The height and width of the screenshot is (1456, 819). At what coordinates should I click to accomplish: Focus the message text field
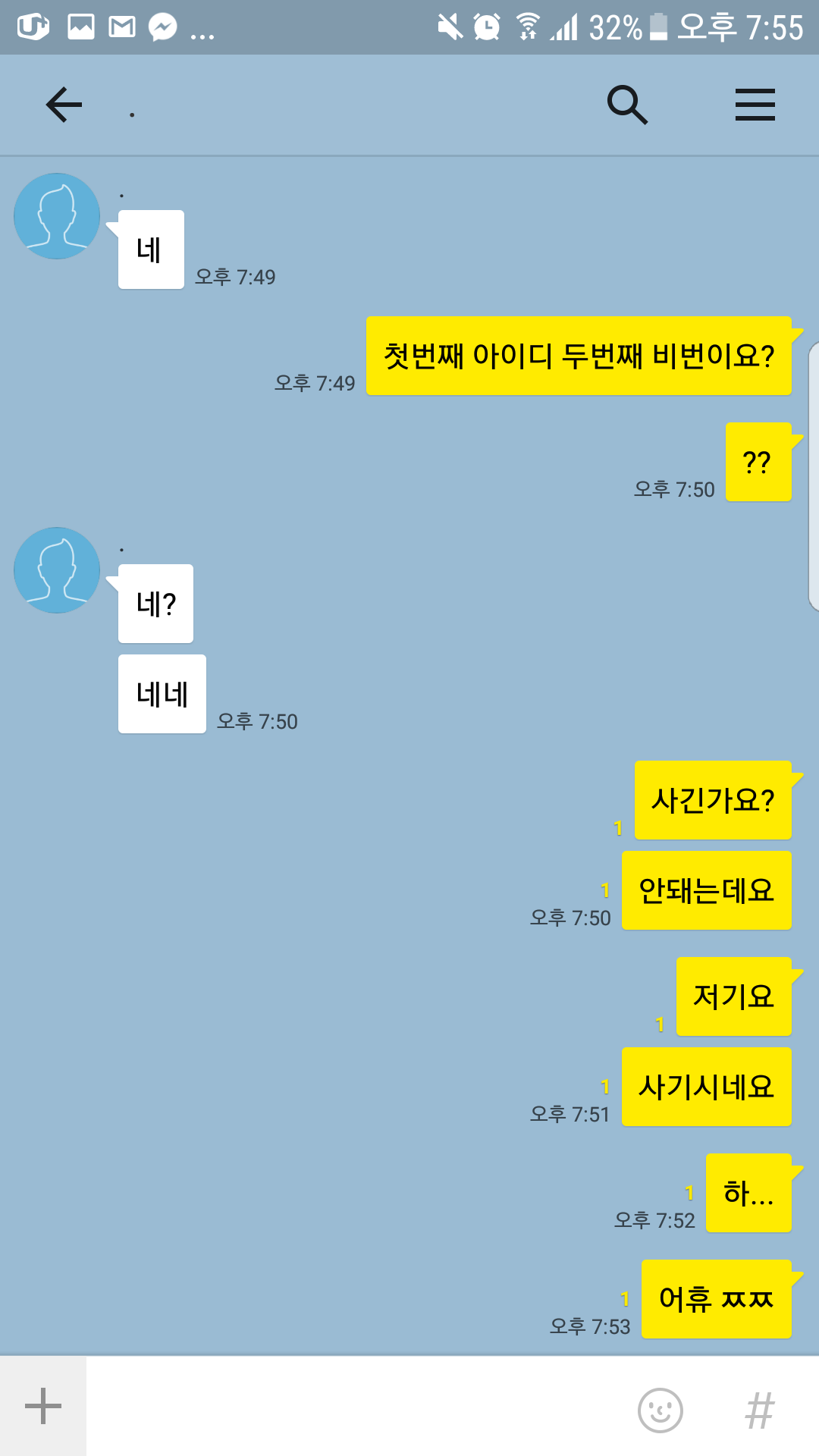point(356,1406)
